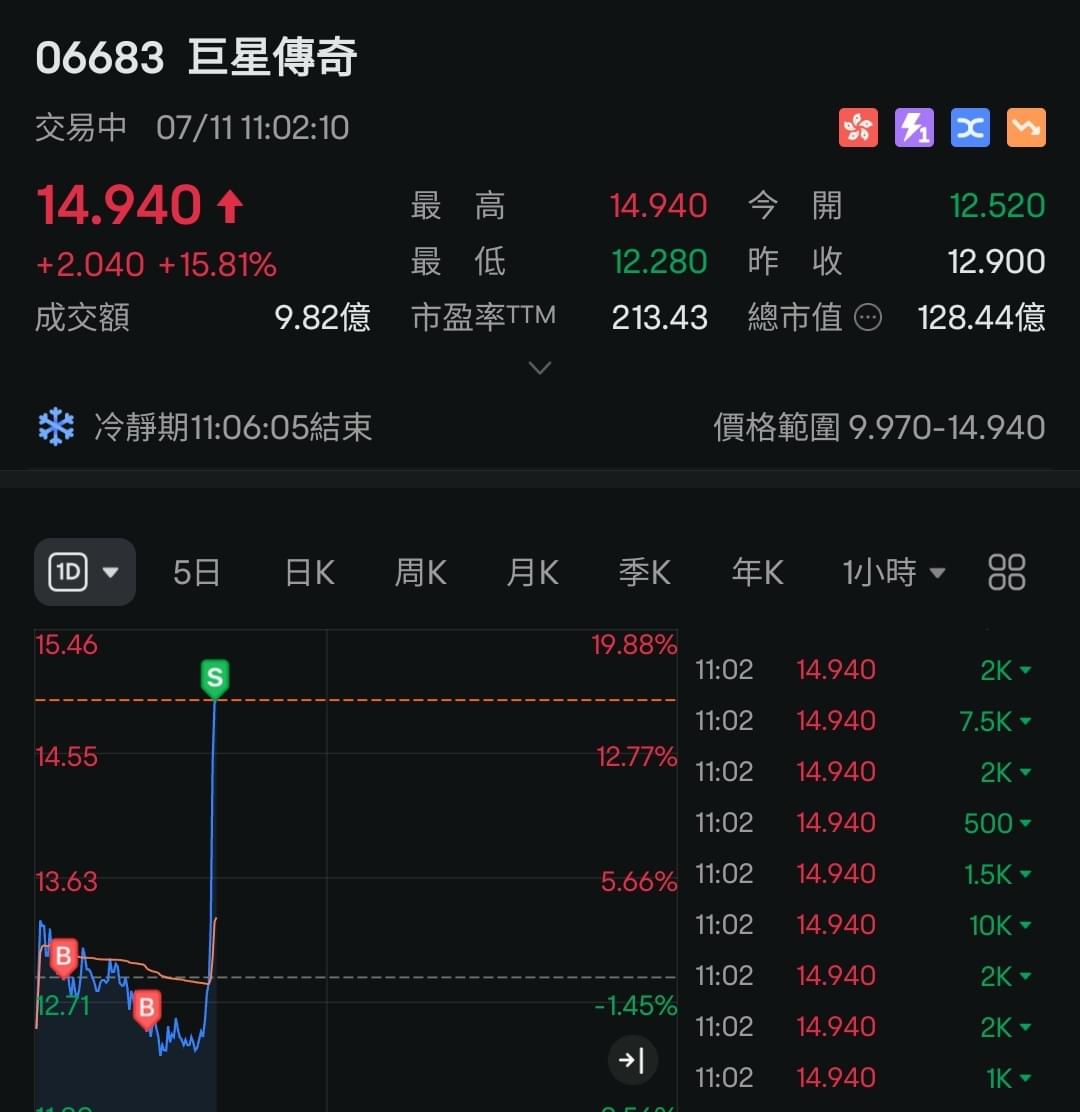Tap the info icon beside 總市值
The image size is (1080, 1112).
868,318
